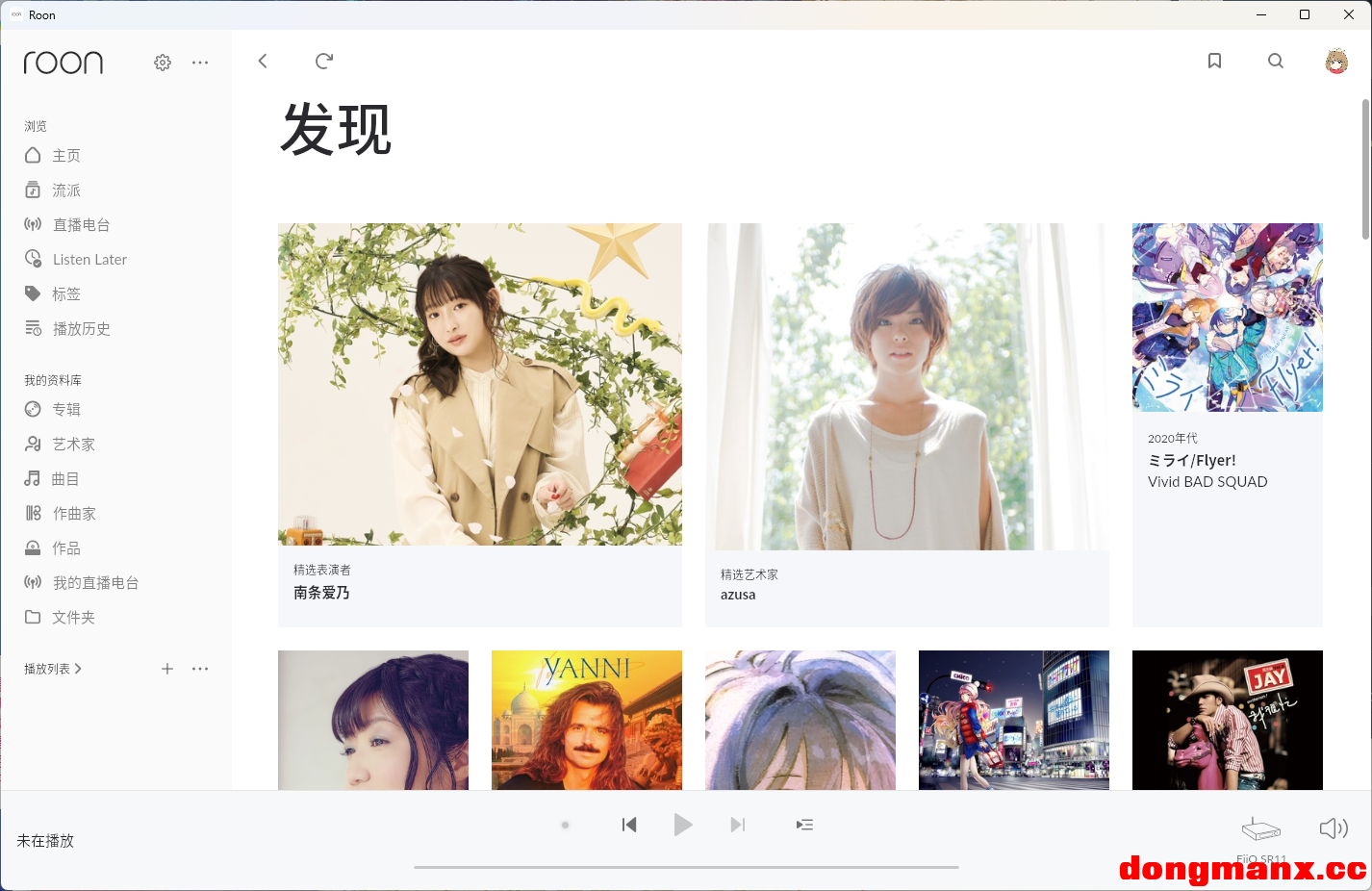The image size is (1372, 891).
Task: Open 专辑 in my library
Action: (x=65, y=410)
